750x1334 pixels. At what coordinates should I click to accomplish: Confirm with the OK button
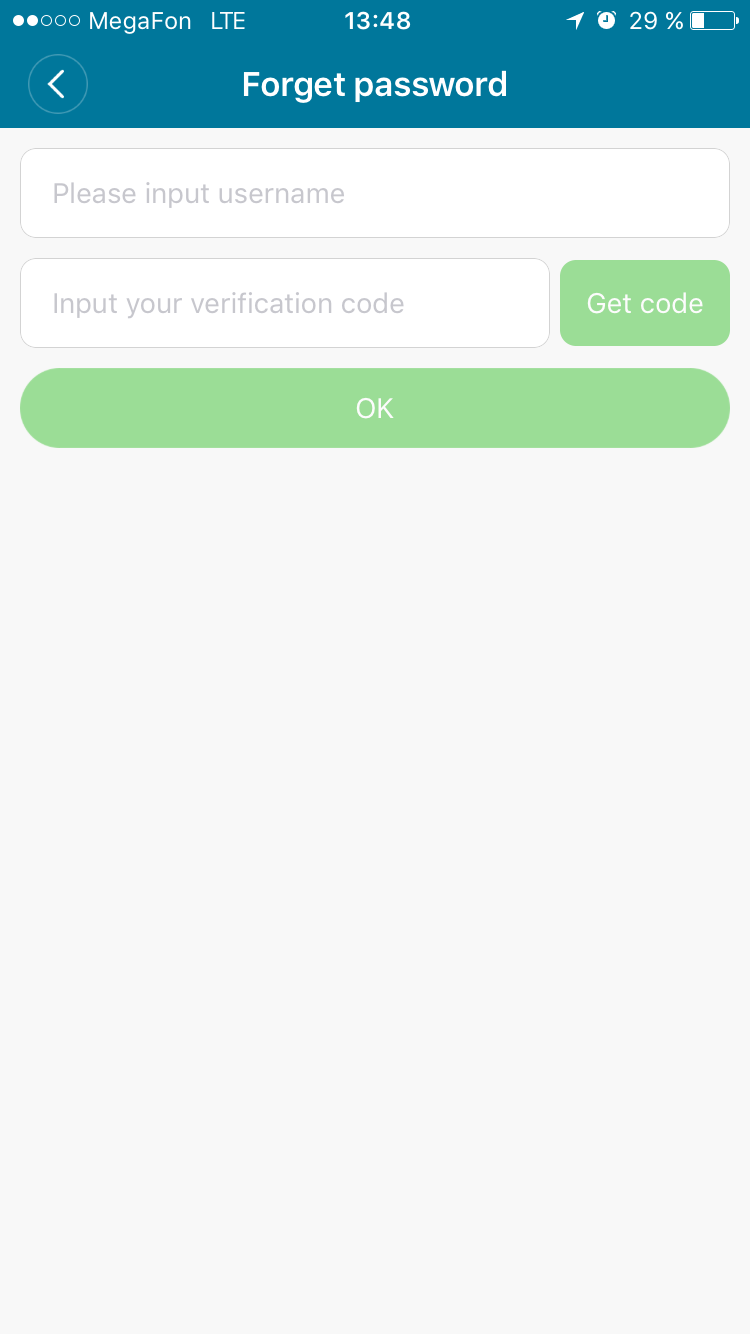point(375,408)
